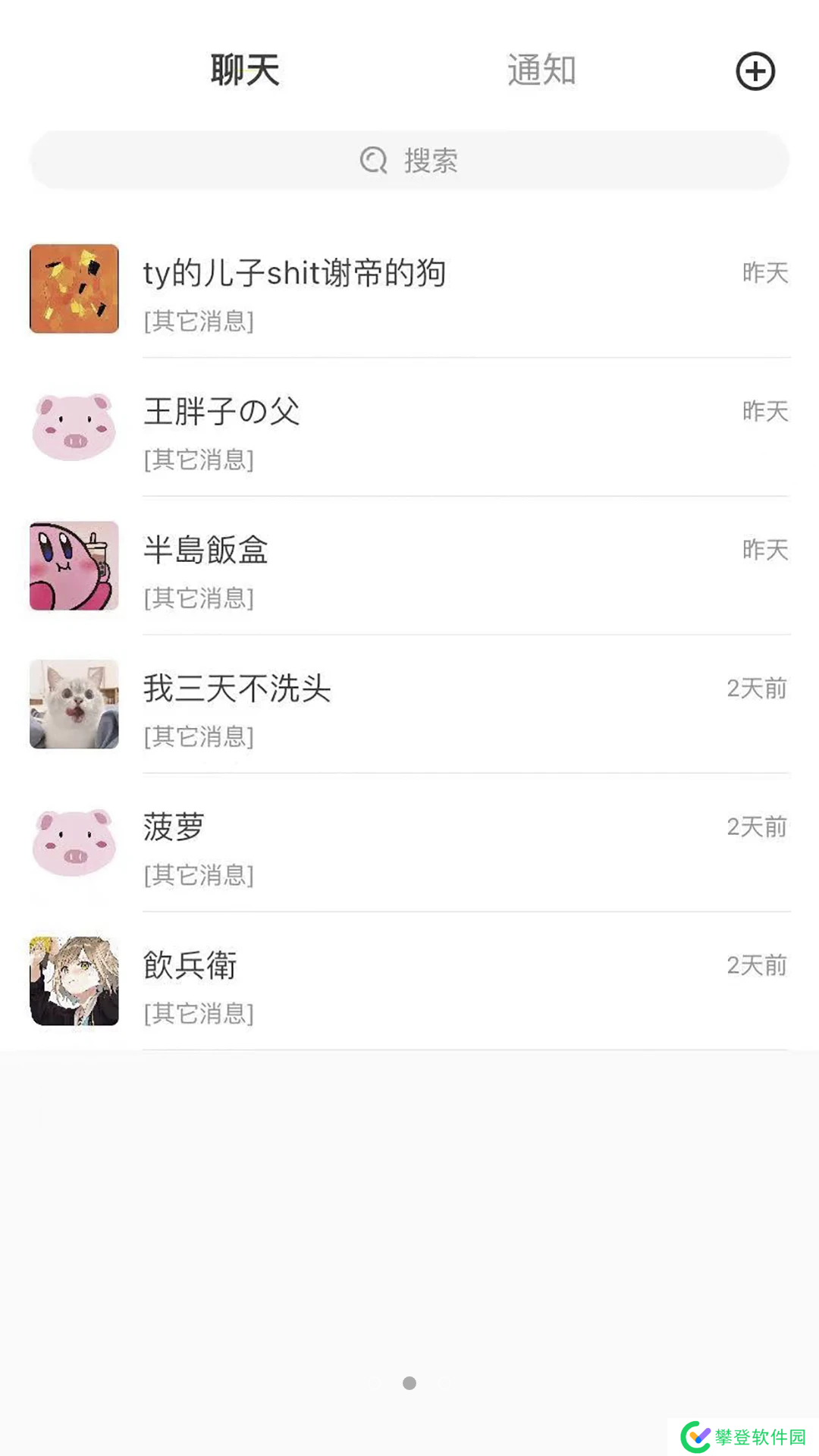Open the chat with 我三天不洗头

(x=409, y=705)
